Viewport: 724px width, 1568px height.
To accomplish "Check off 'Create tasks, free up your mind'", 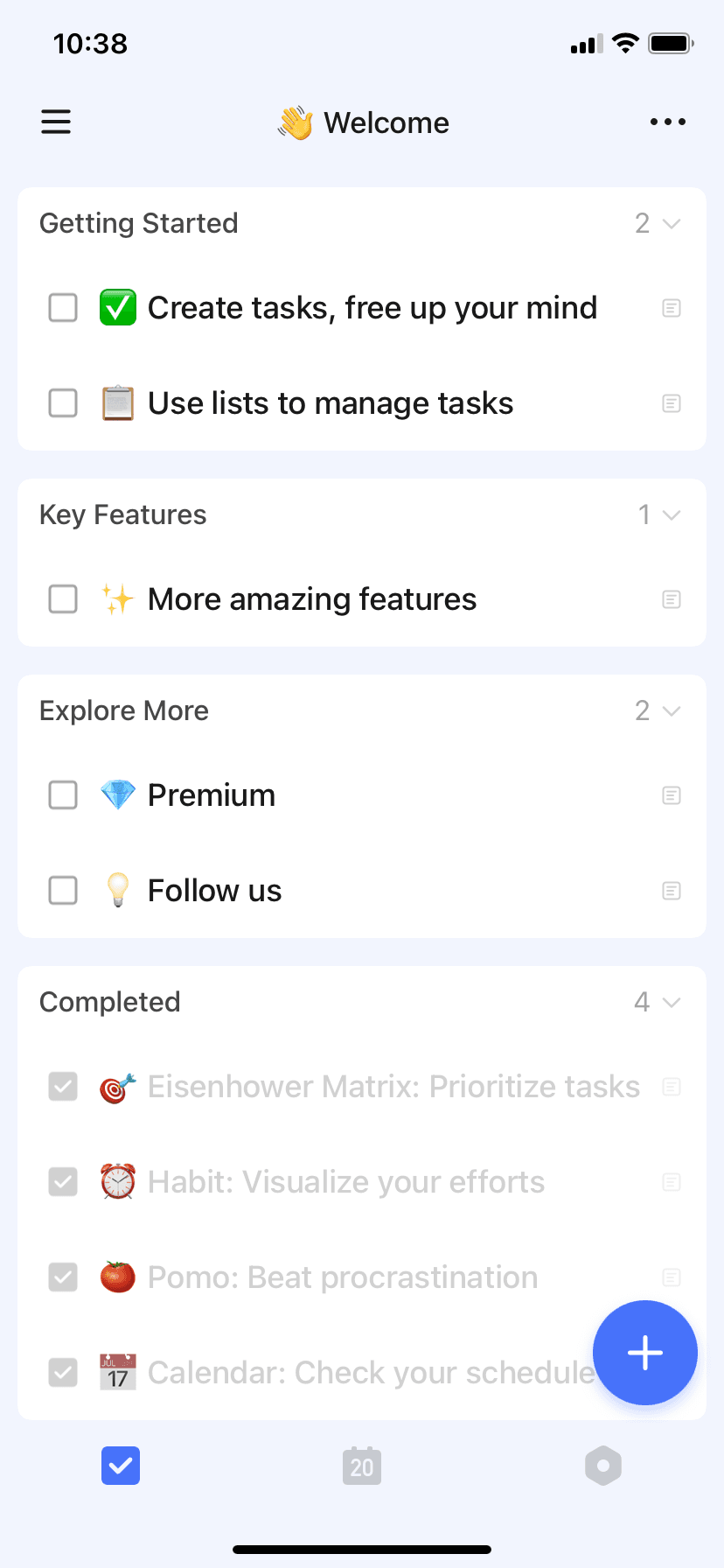I will 62,308.
